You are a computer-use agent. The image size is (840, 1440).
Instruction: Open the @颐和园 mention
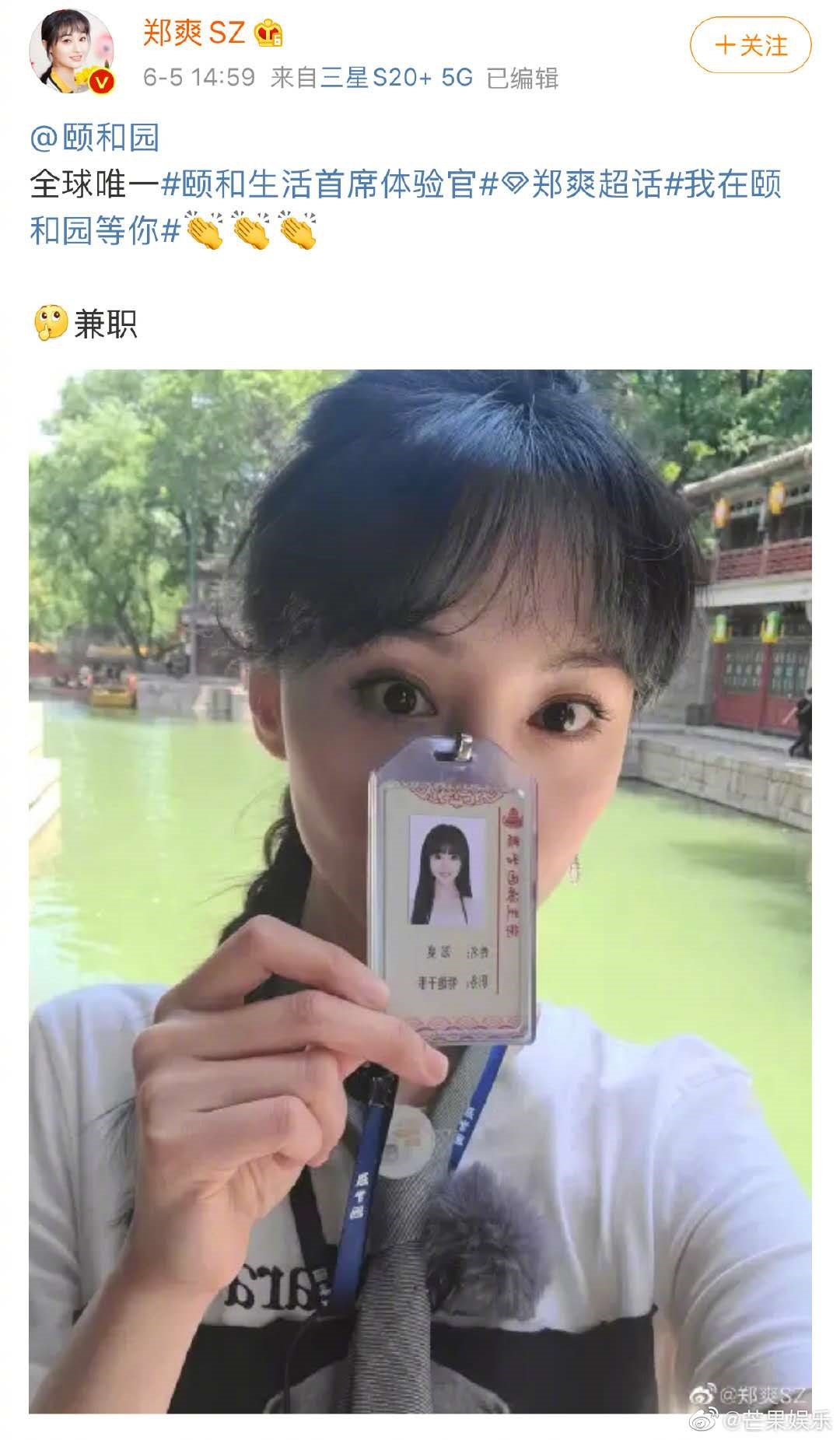(x=95, y=138)
